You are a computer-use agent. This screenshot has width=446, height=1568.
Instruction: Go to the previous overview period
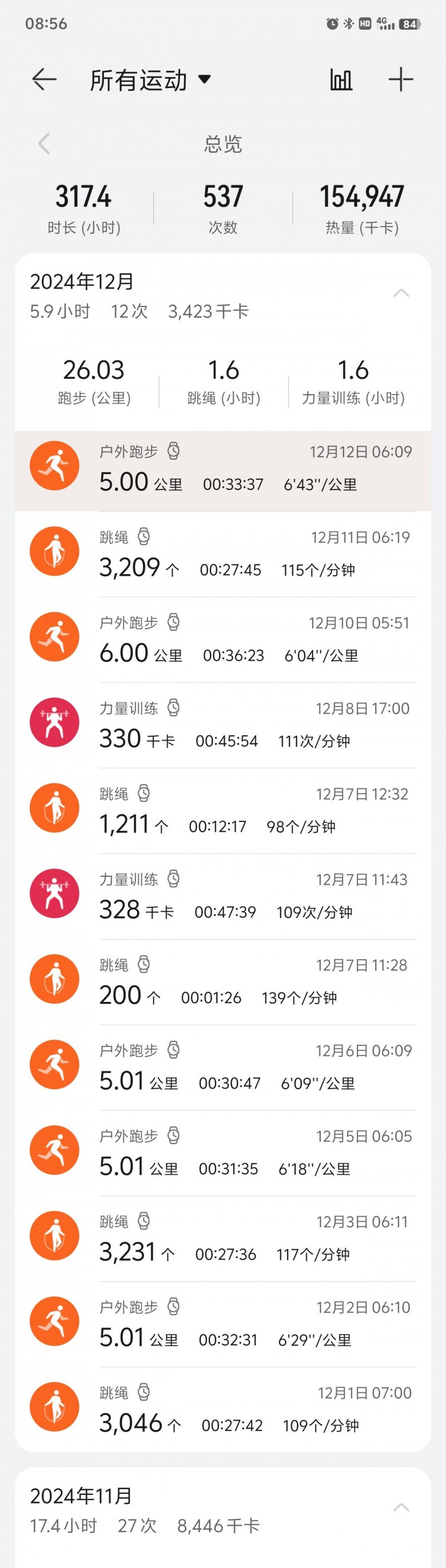coord(44,143)
